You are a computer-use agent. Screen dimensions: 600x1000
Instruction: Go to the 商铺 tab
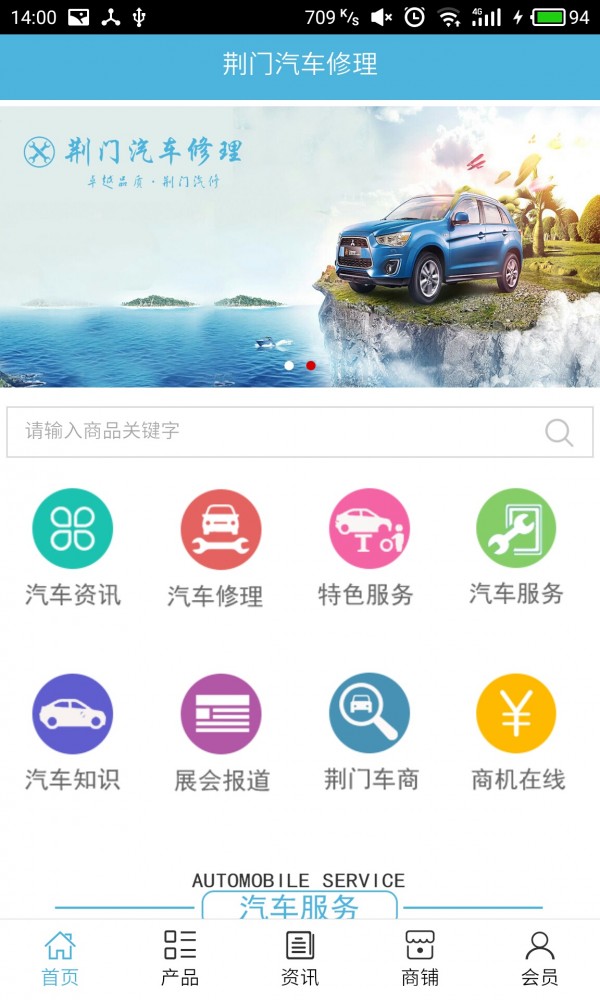point(420,958)
